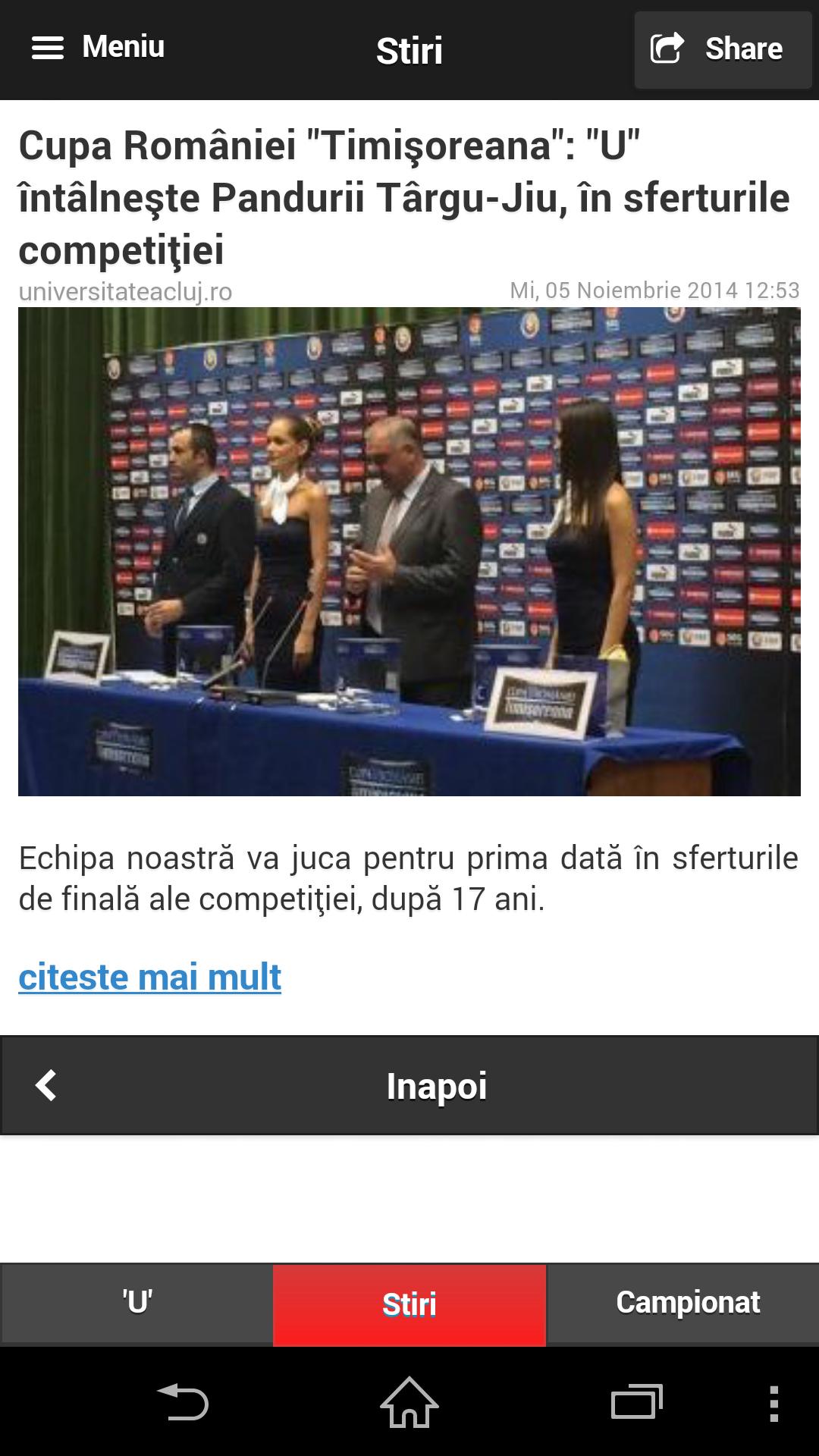Open the hamburger Meniu icon
819x1456 pixels.
[x=49, y=48]
